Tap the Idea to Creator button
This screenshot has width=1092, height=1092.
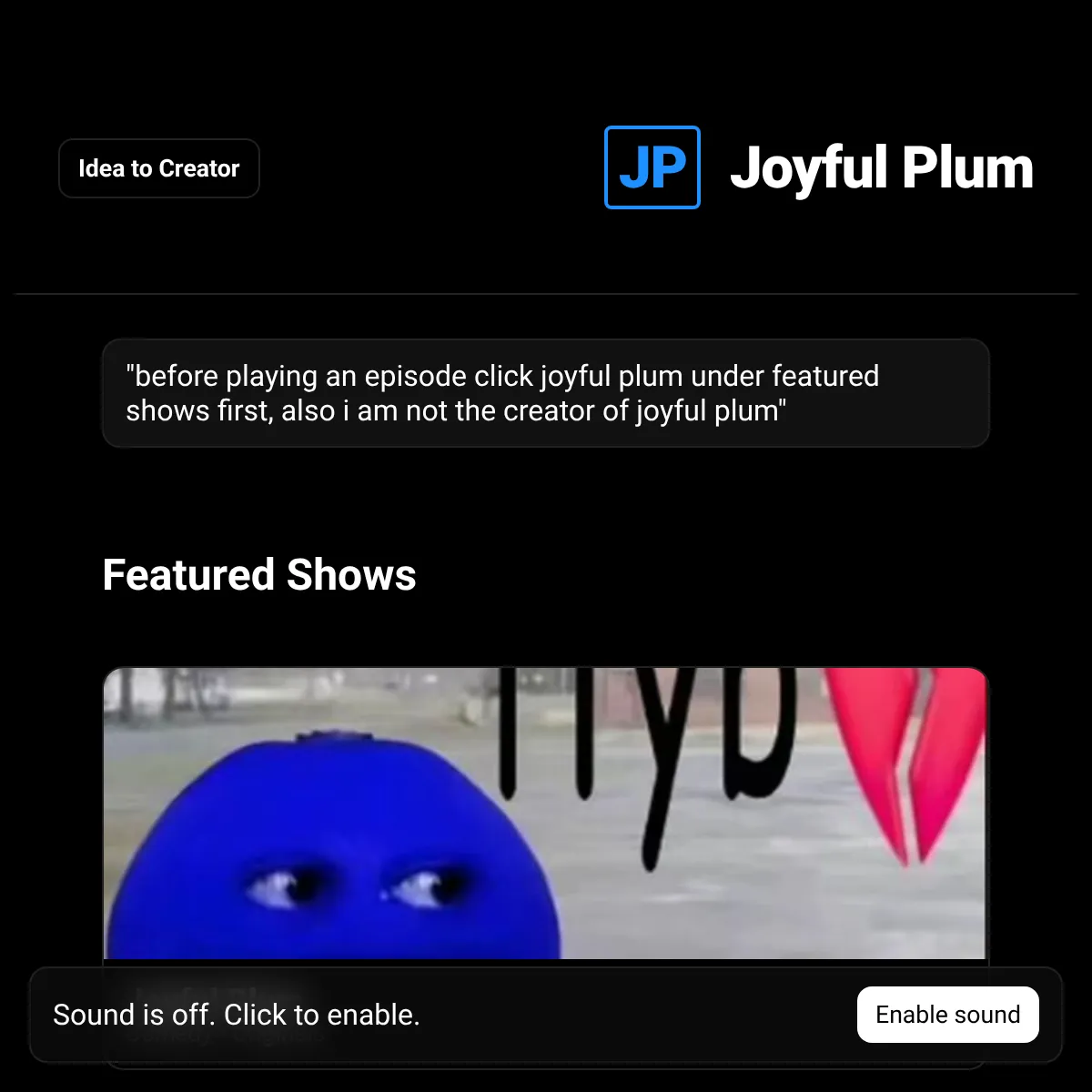coord(159,168)
